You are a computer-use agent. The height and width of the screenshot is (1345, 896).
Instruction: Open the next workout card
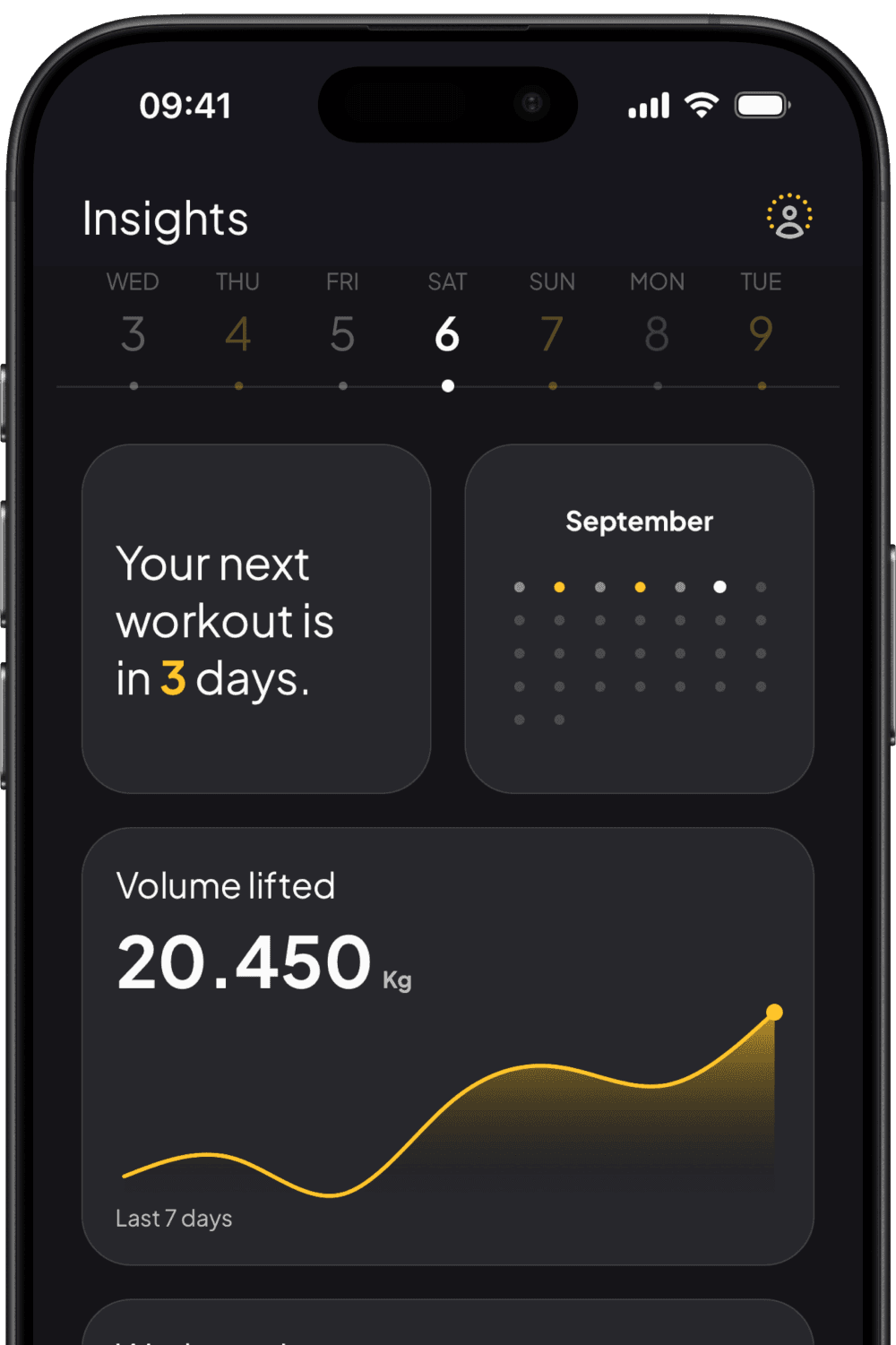click(x=256, y=618)
